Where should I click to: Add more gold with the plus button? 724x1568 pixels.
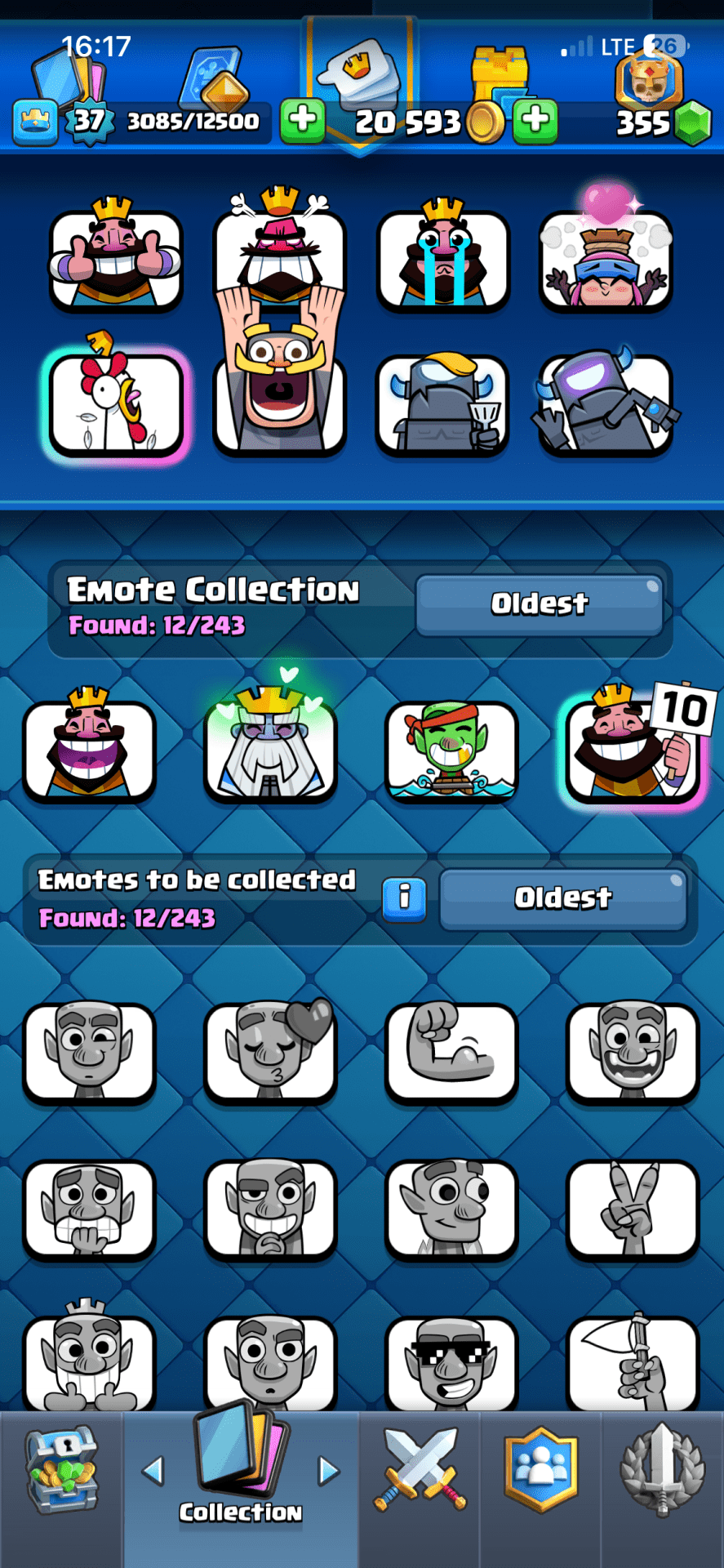tap(535, 121)
